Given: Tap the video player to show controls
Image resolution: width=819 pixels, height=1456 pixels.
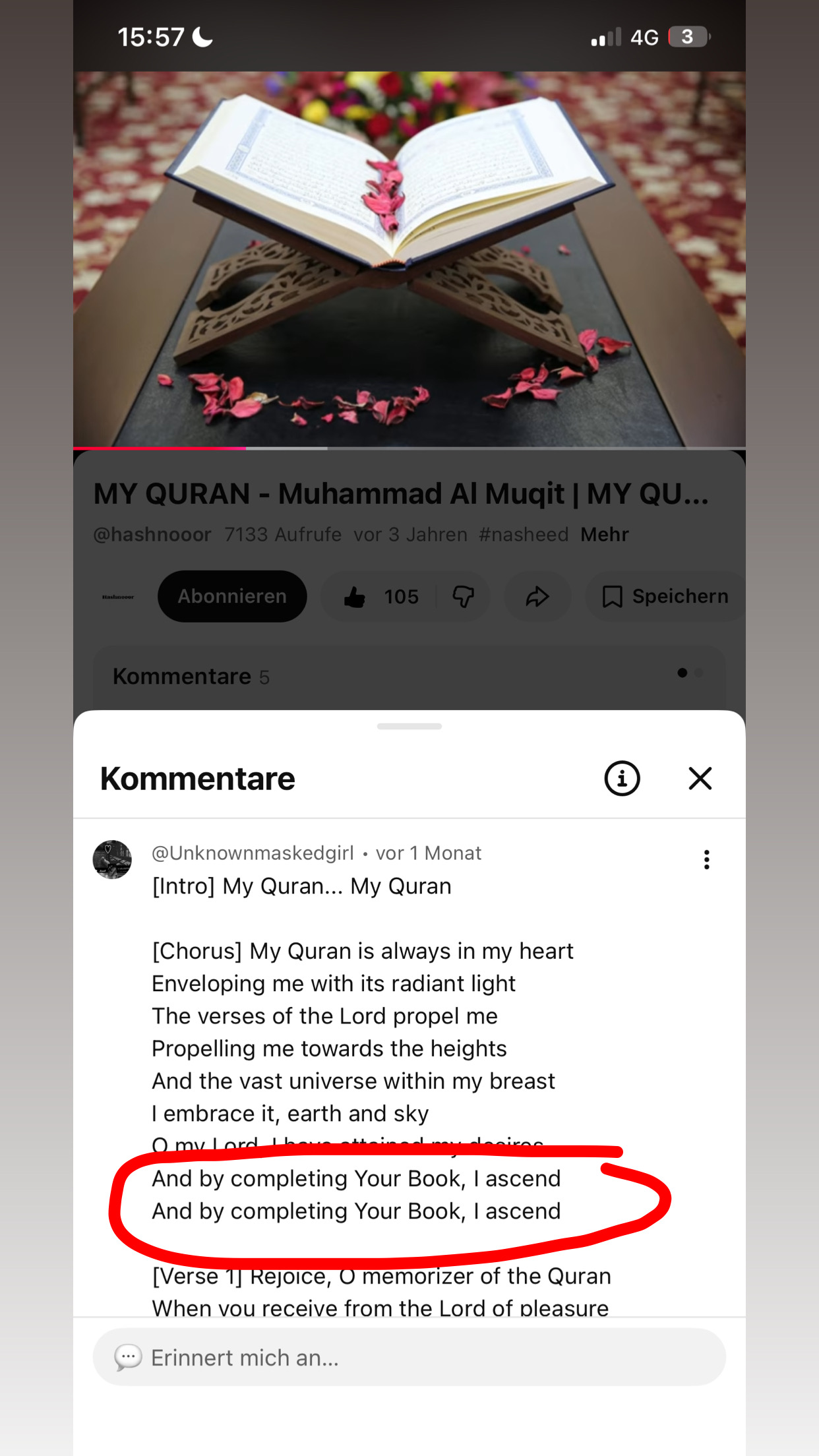Looking at the screenshot, I should point(409,258).
